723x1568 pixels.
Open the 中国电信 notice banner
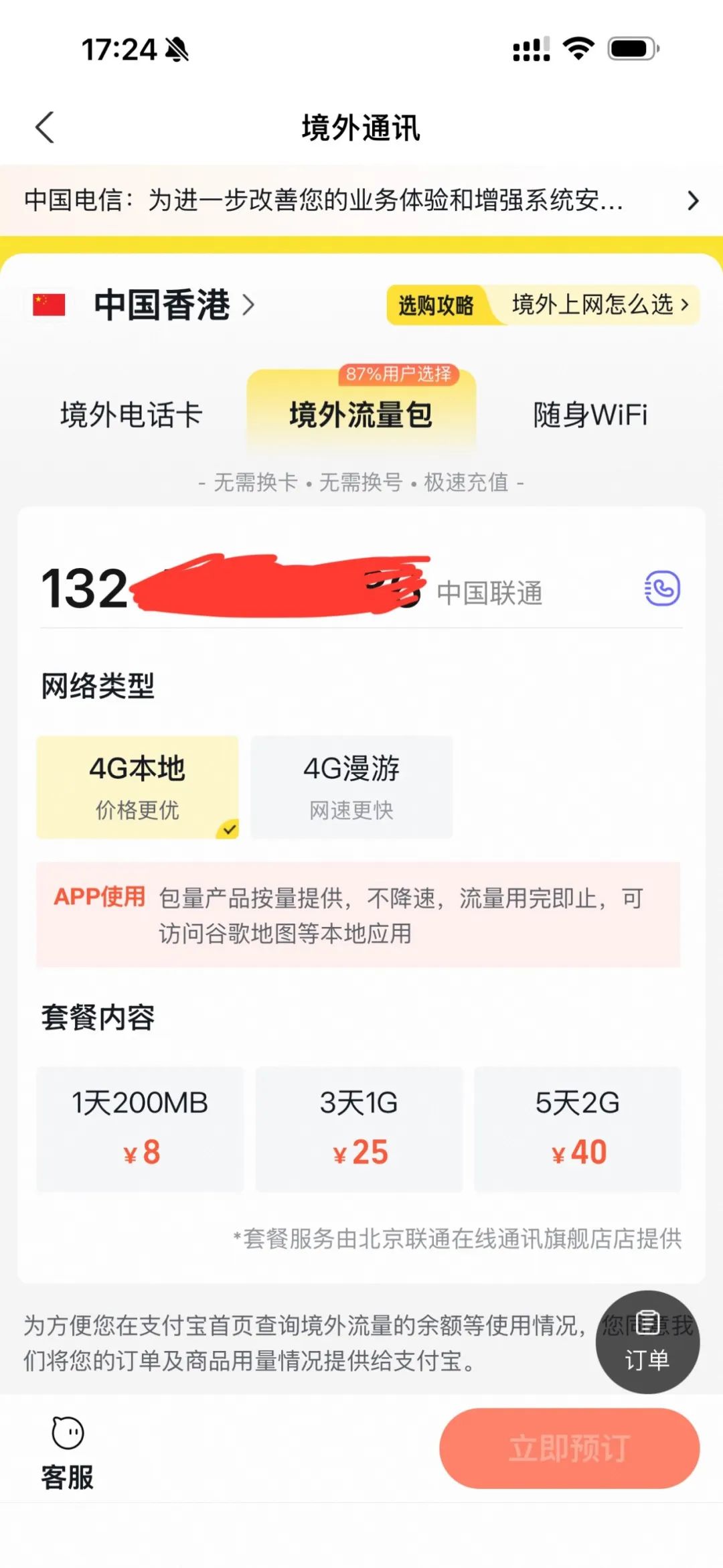click(361, 200)
